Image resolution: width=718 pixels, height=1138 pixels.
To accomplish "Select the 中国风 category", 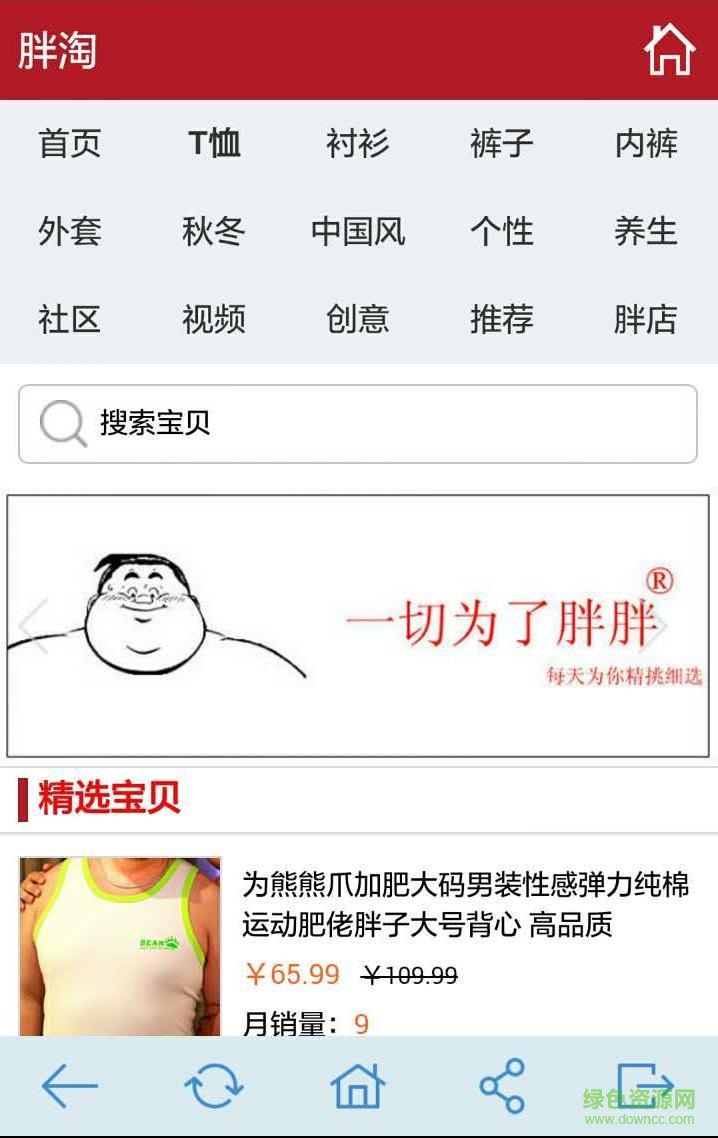I will pyautogui.click(x=358, y=232).
